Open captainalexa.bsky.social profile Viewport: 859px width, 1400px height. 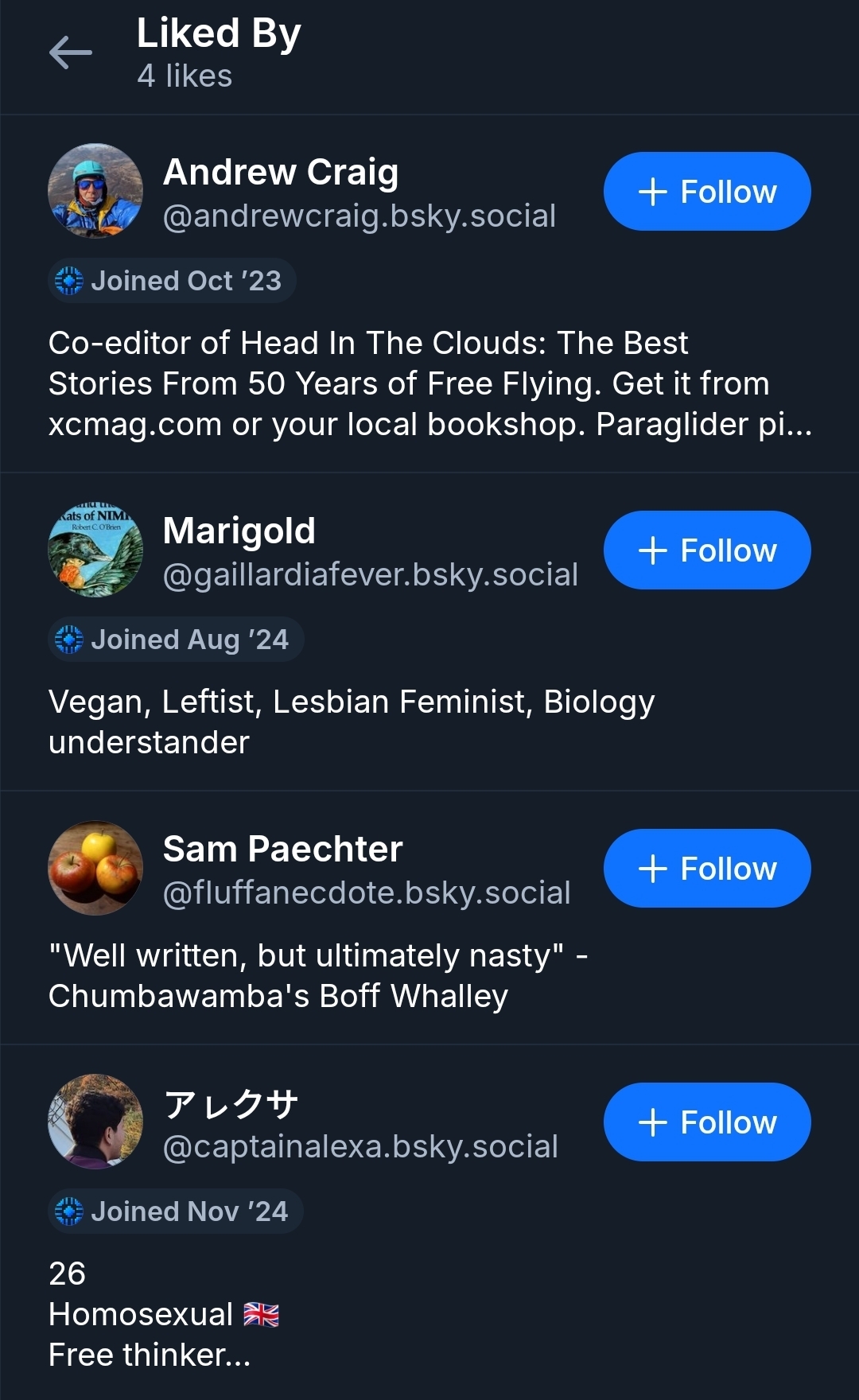tap(360, 1146)
